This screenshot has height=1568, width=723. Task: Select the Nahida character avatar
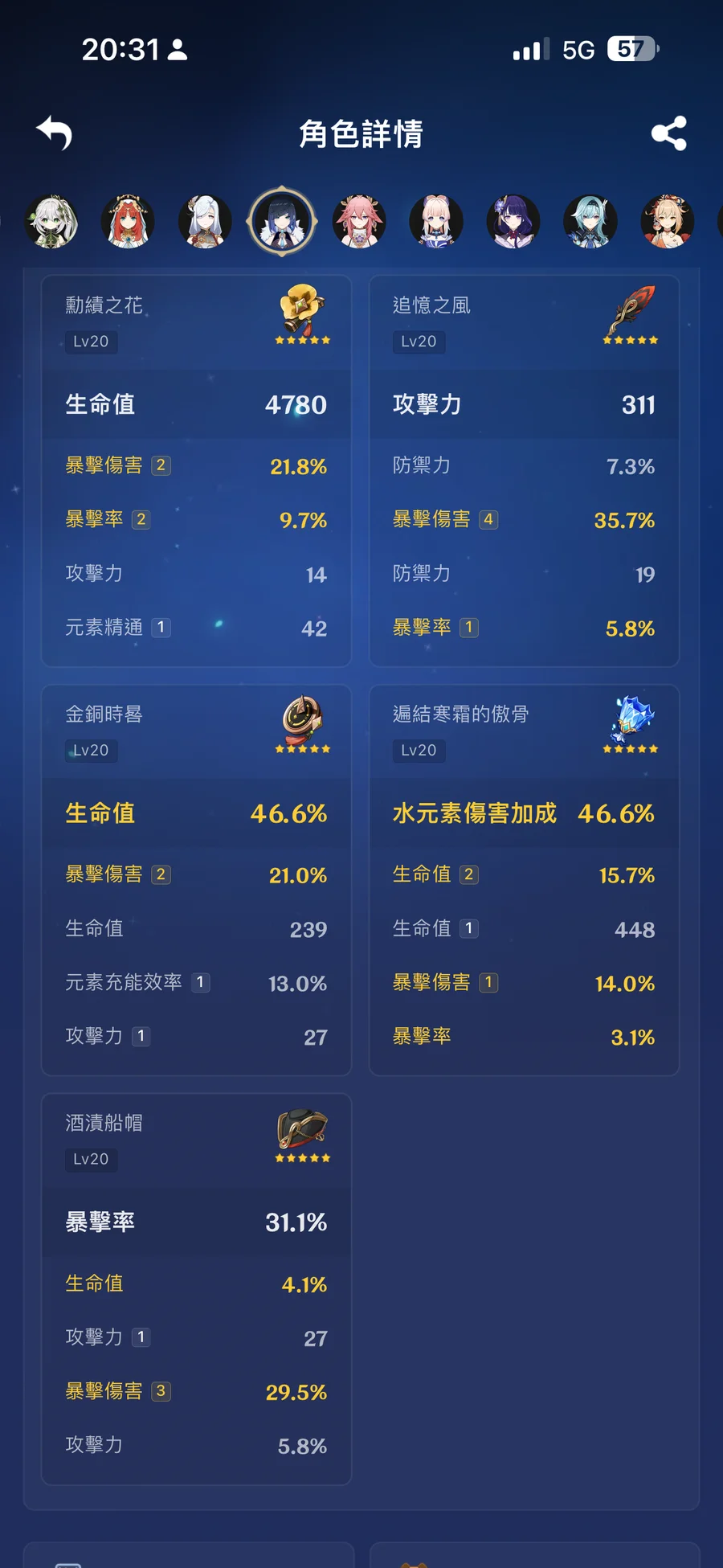click(51, 221)
